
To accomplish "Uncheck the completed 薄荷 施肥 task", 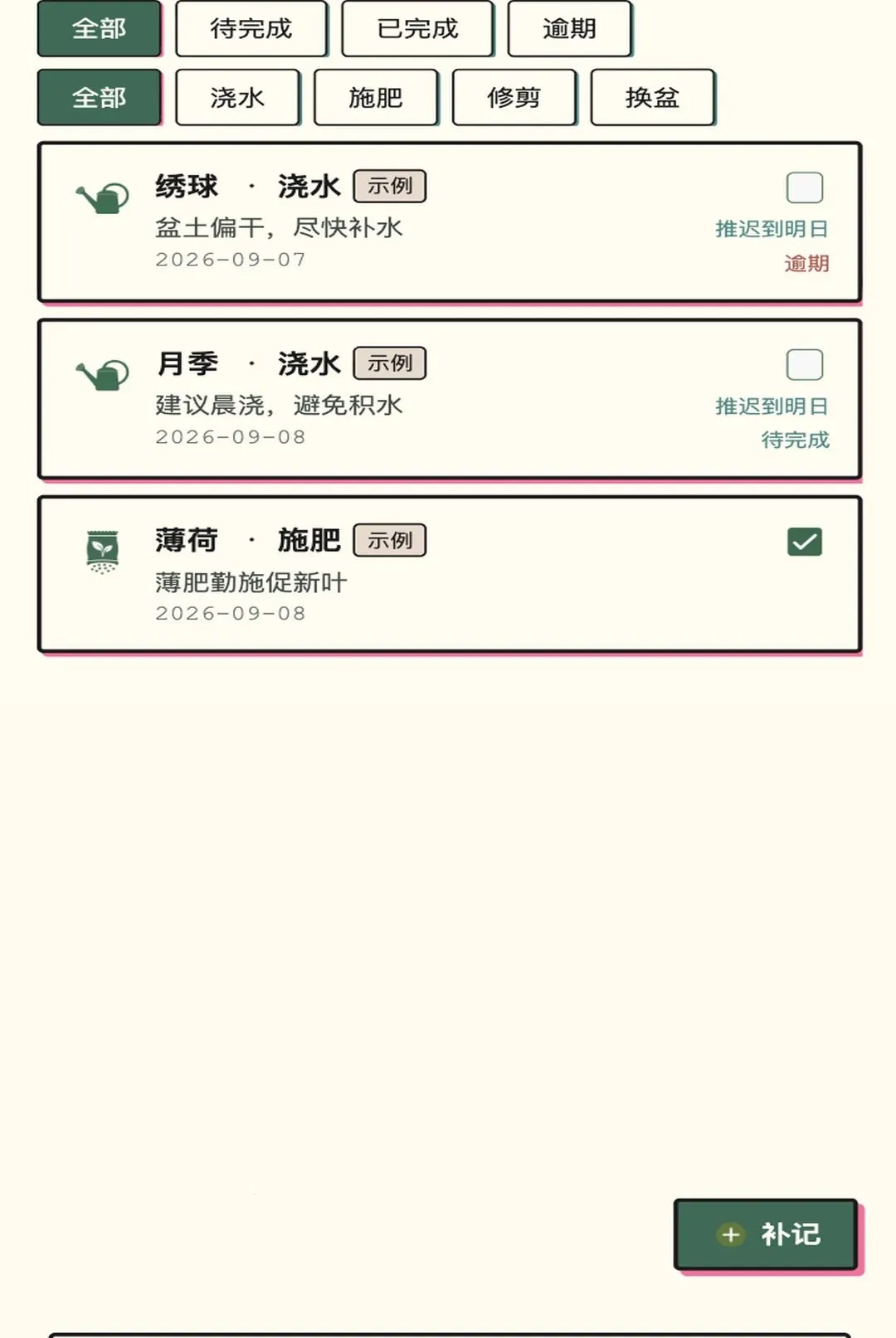I will (x=804, y=542).
